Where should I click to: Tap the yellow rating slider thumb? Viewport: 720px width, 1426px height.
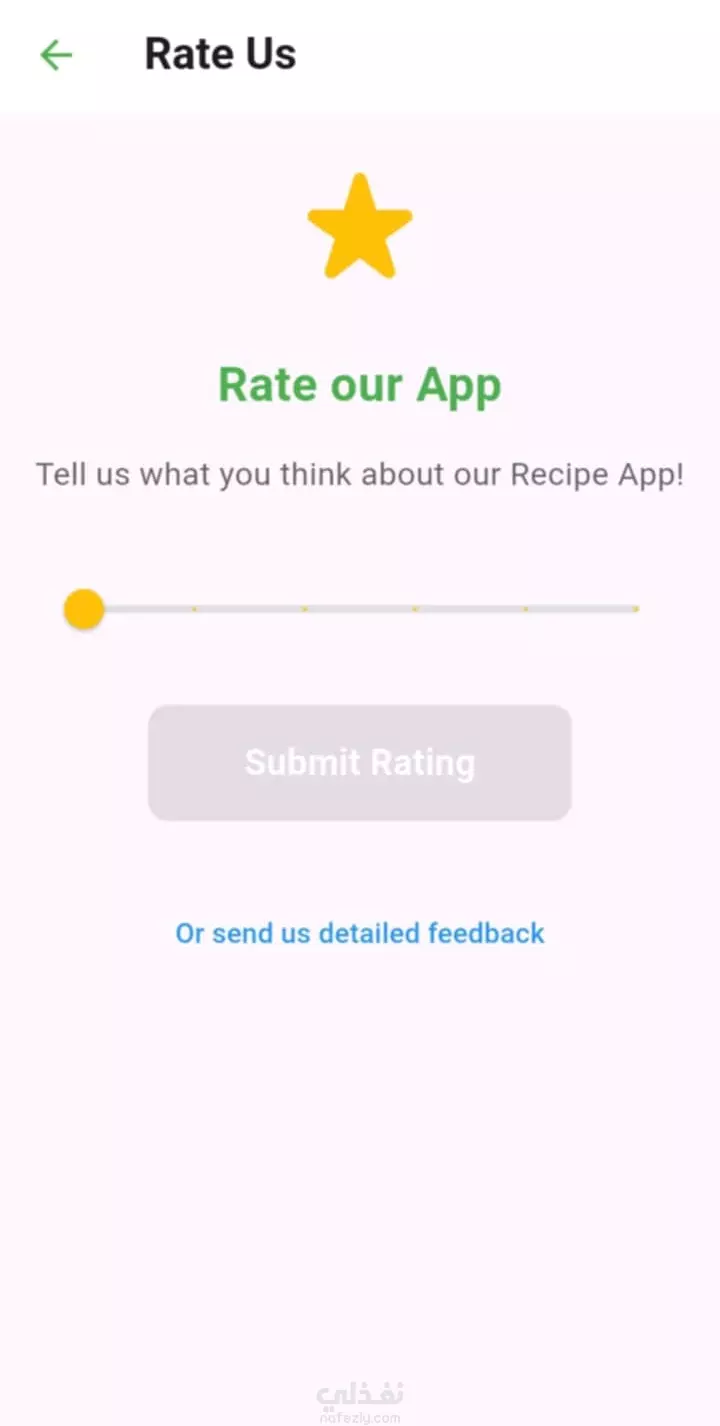tap(84, 609)
